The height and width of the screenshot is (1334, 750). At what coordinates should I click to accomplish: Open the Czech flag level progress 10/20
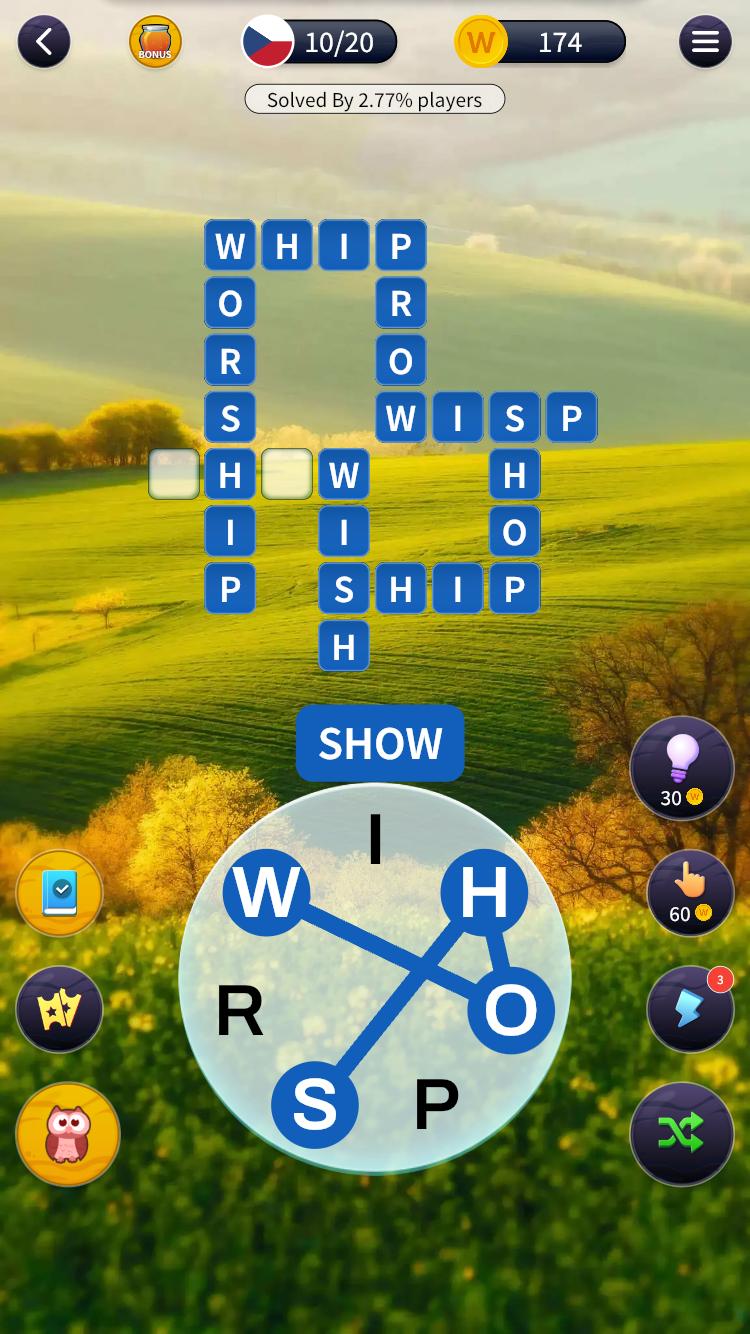(320, 42)
